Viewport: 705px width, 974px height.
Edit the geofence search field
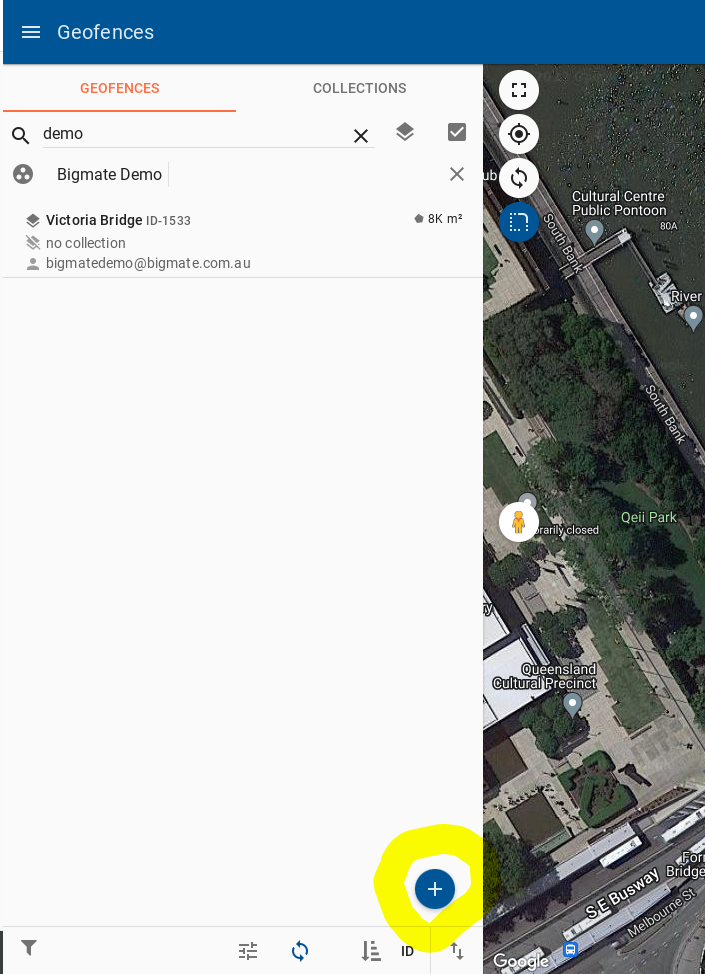[x=190, y=134]
